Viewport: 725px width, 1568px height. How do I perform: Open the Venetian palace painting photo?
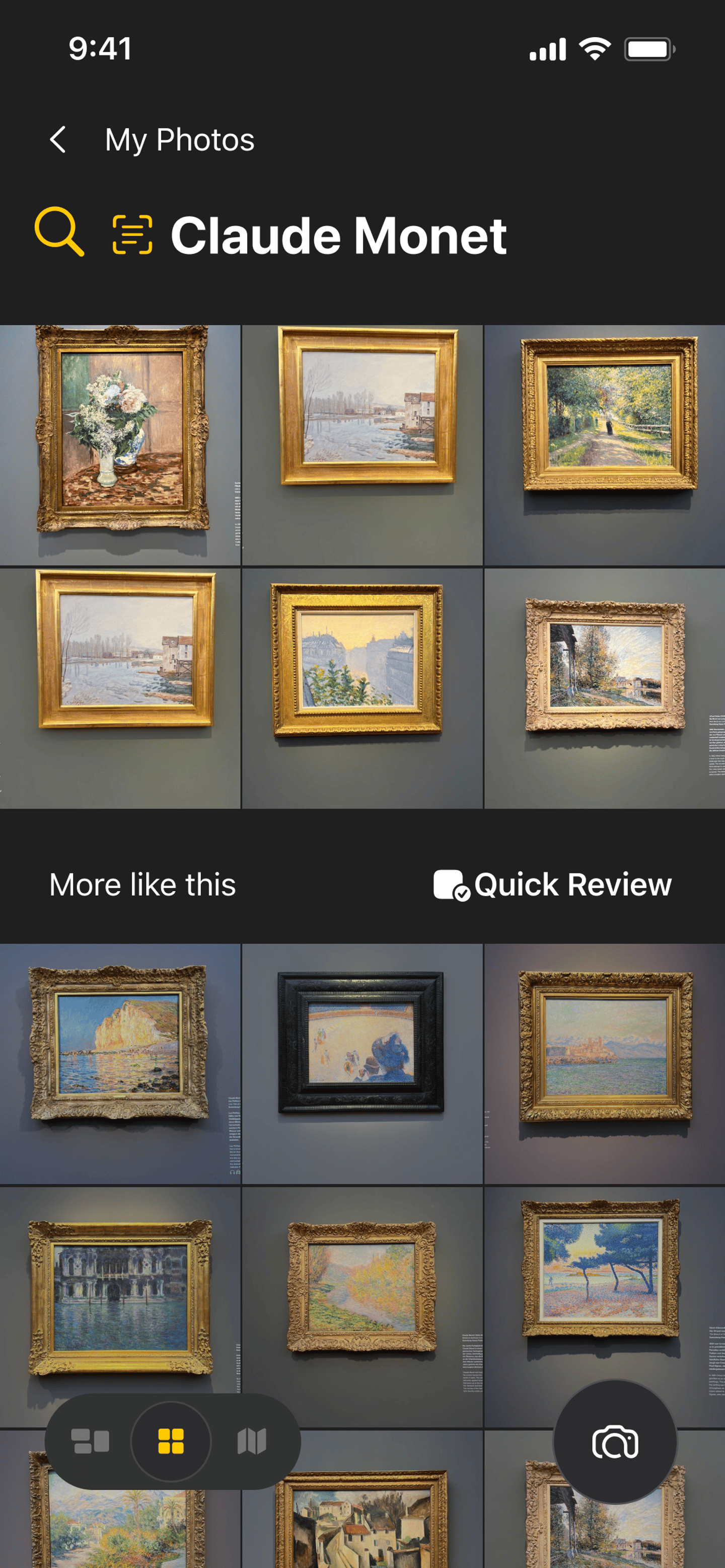(121, 1298)
